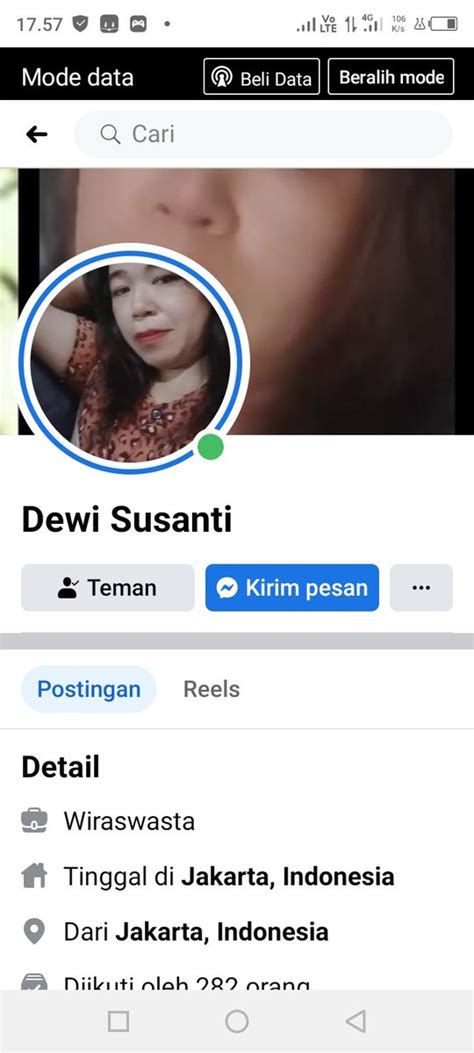Open the three-dot more options button

point(421,588)
